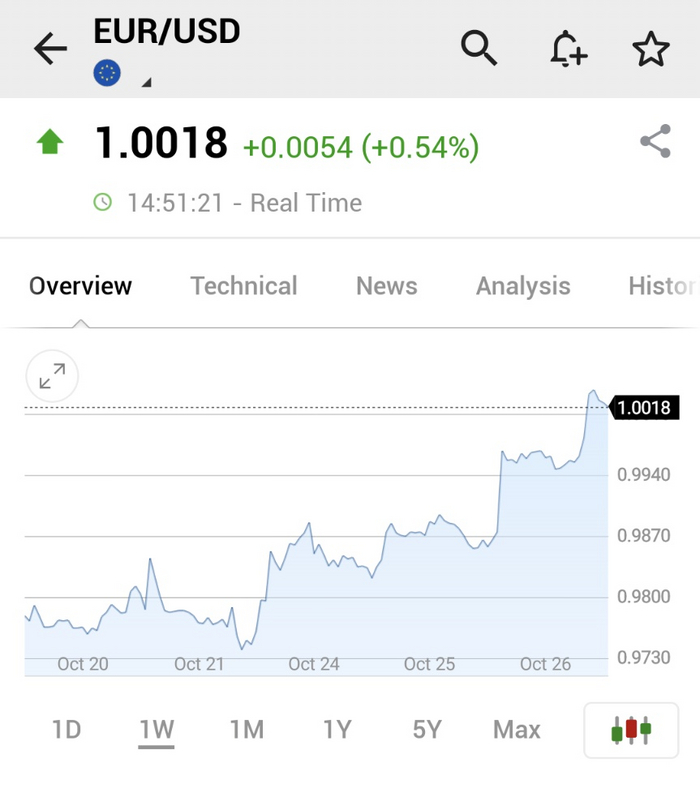The height and width of the screenshot is (788, 700).
Task: Open the Historical data tab
Action: [x=663, y=286]
